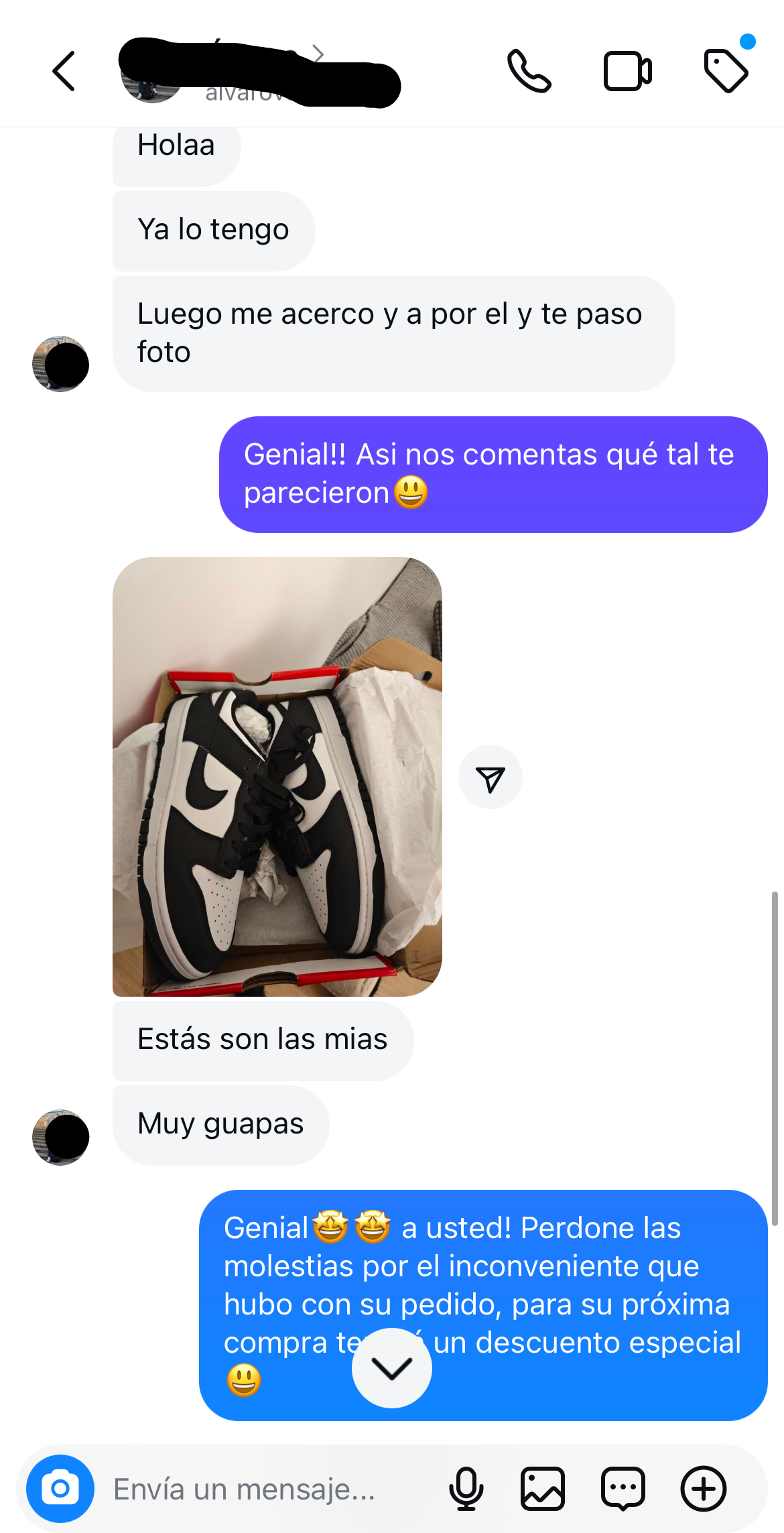Image resolution: width=784 pixels, height=1533 pixels.
Task: Jump to latest messages with the down chevron
Action: 392,1368
